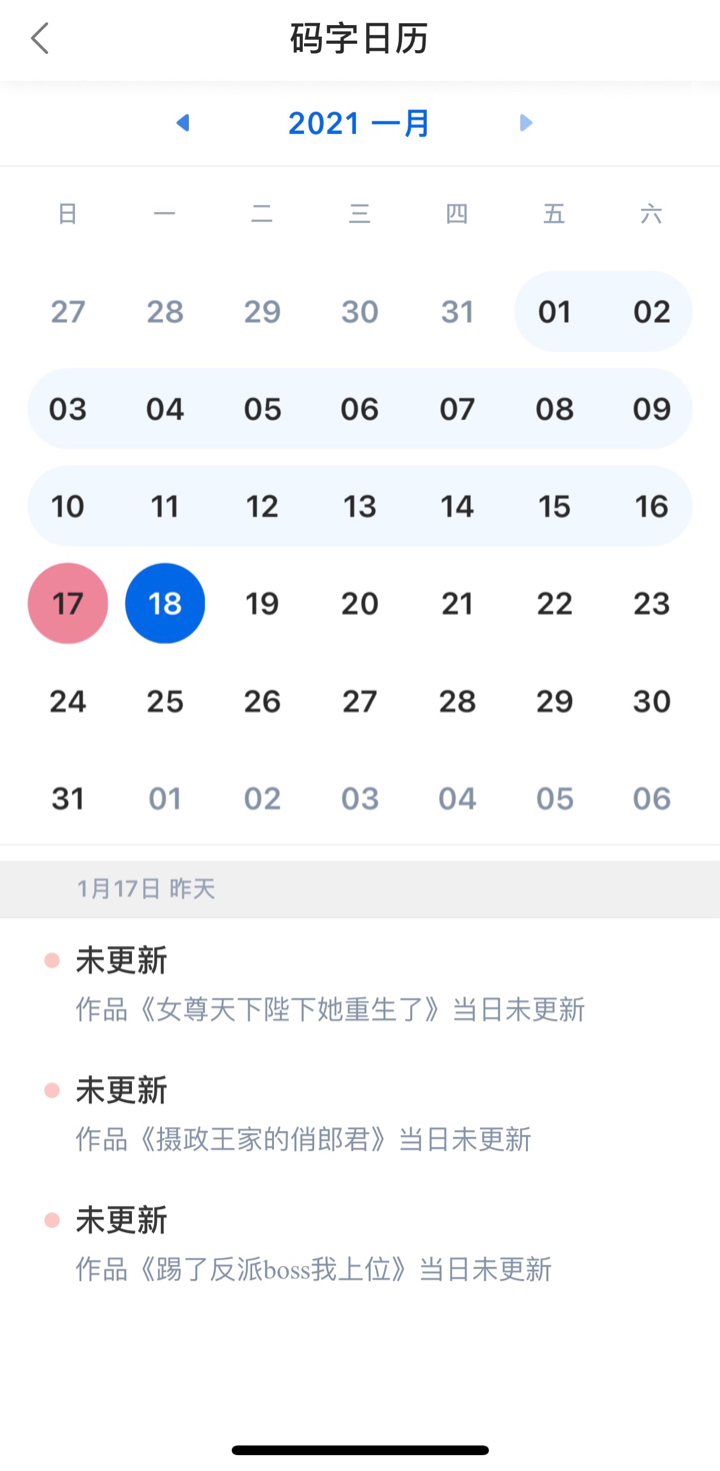The width and height of the screenshot is (720, 1471).
Task: Go back from the 码字日历 page
Action: pos(40,39)
